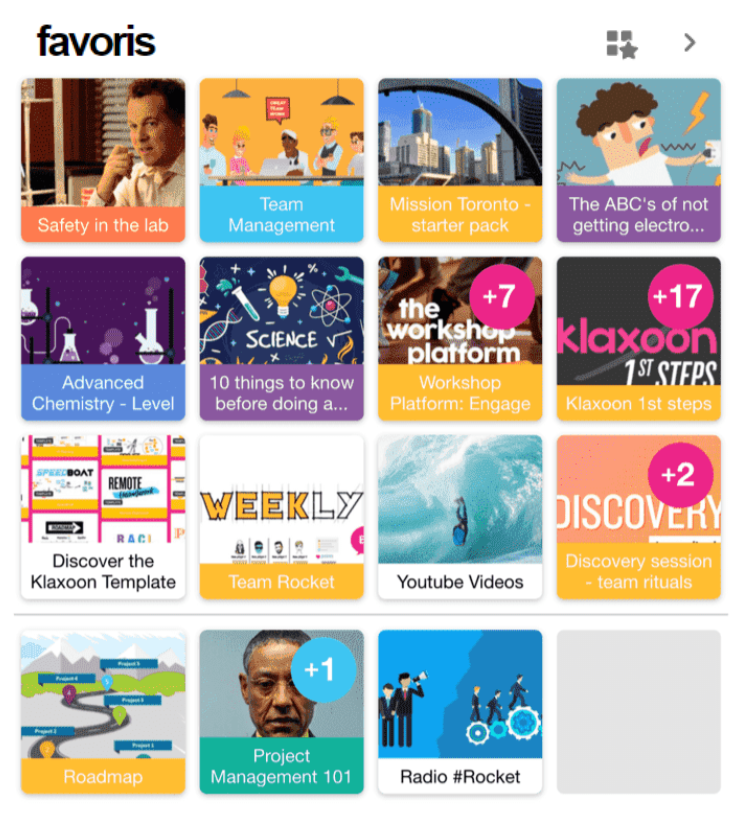The width and height of the screenshot is (741, 816).
Task: Open the Team Rocket card
Action: [x=281, y=516]
